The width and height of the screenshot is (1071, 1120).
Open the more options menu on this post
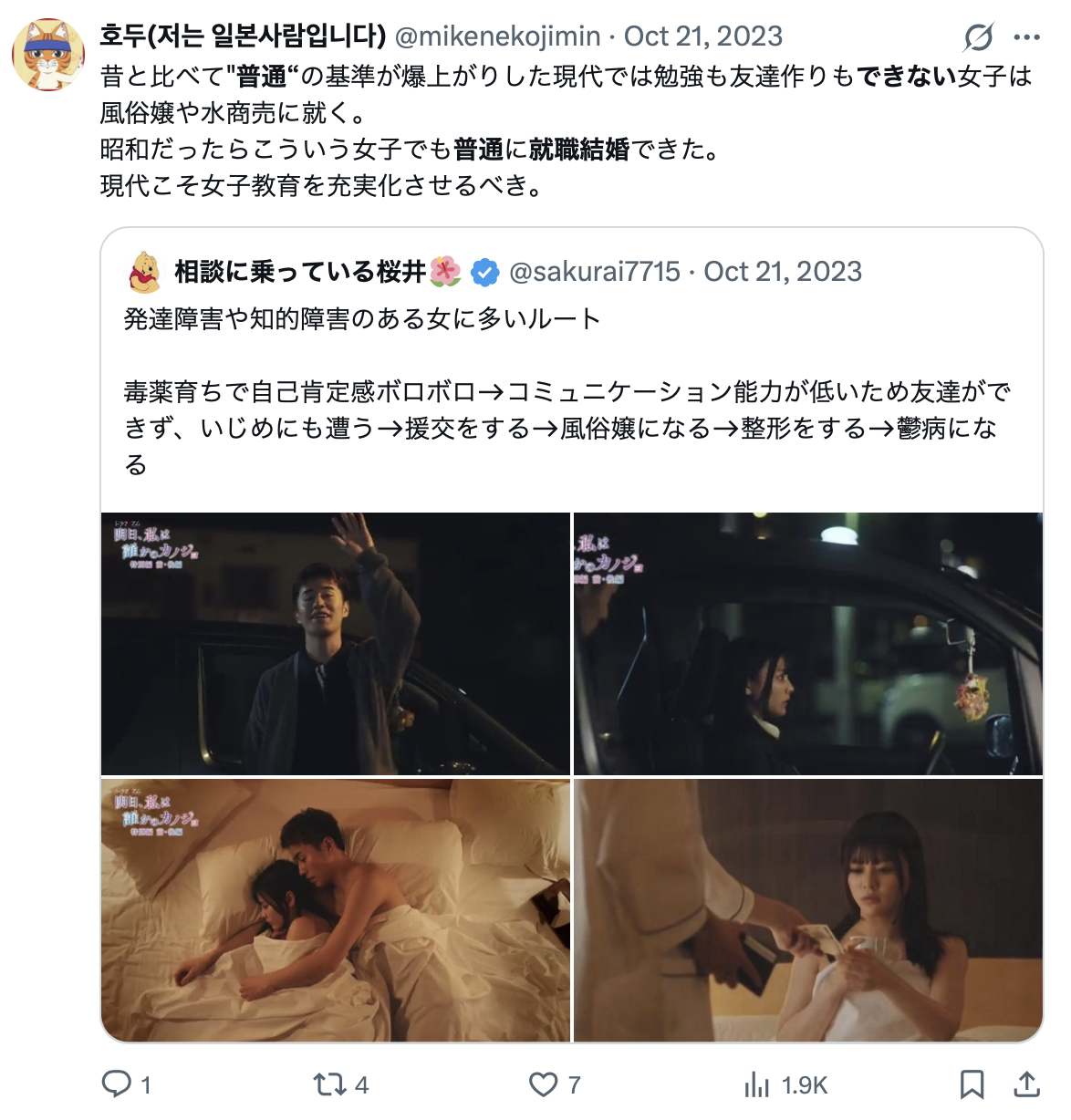(1026, 37)
